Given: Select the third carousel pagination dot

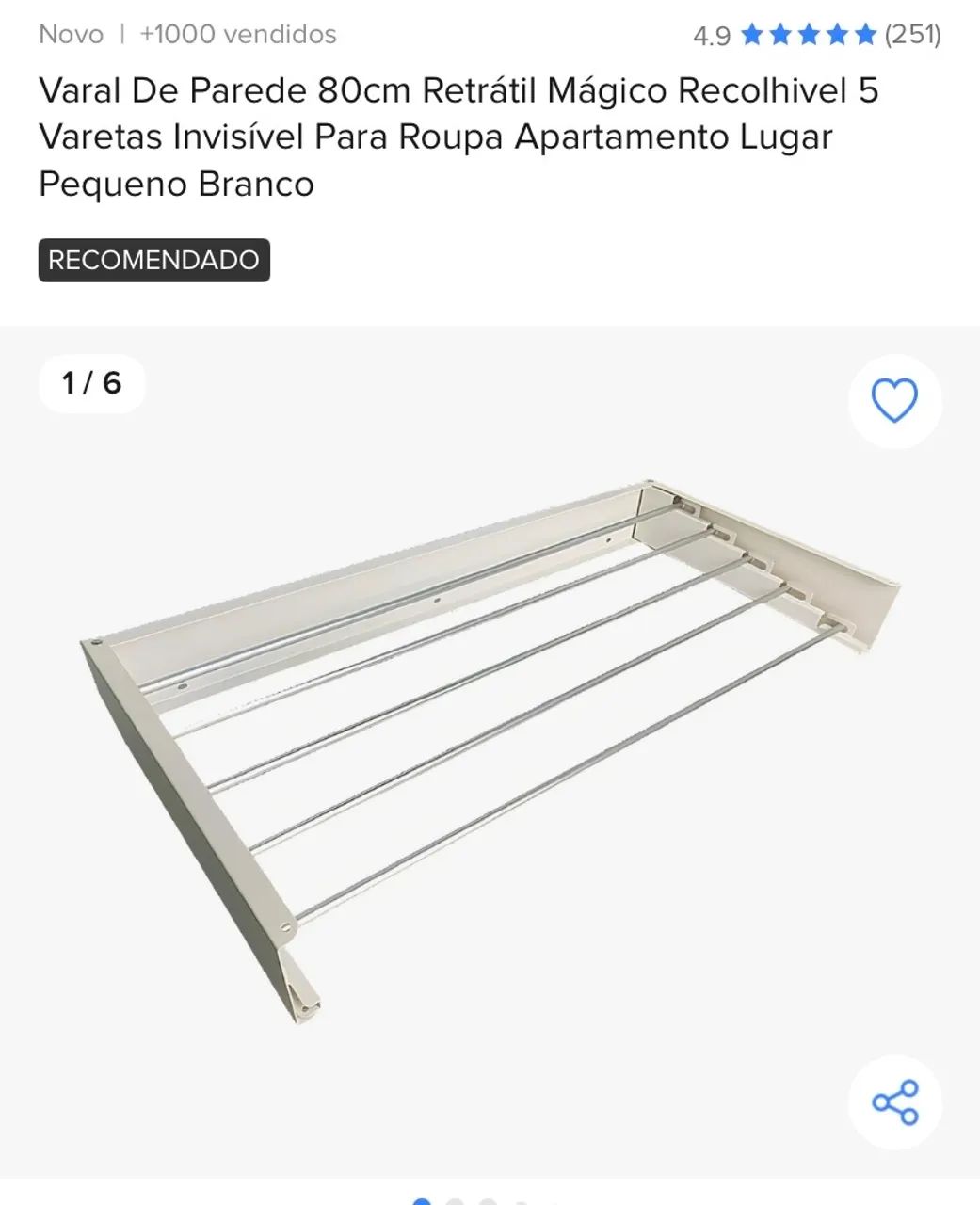Looking at the screenshot, I should click(486, 1201).
